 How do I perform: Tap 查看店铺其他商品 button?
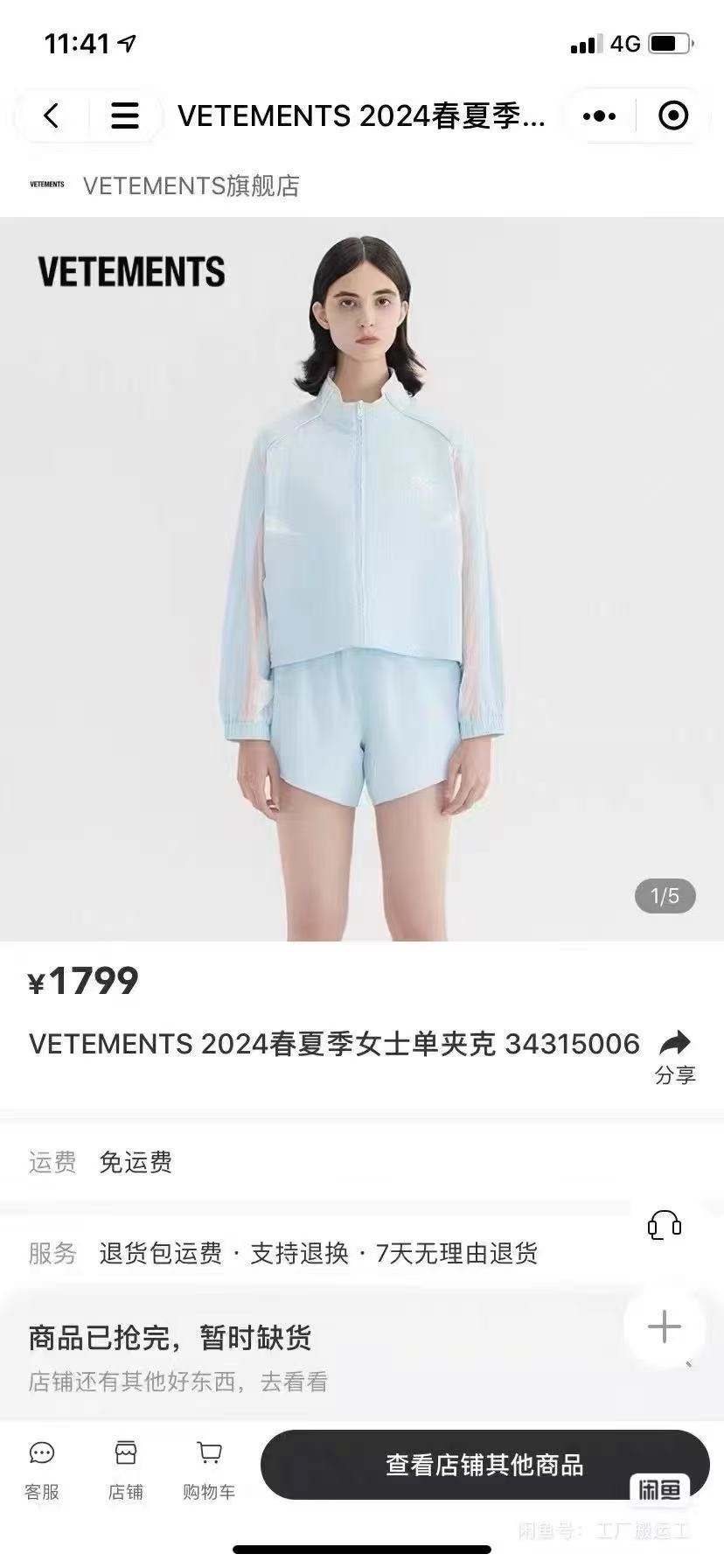tap(484, 1465)
